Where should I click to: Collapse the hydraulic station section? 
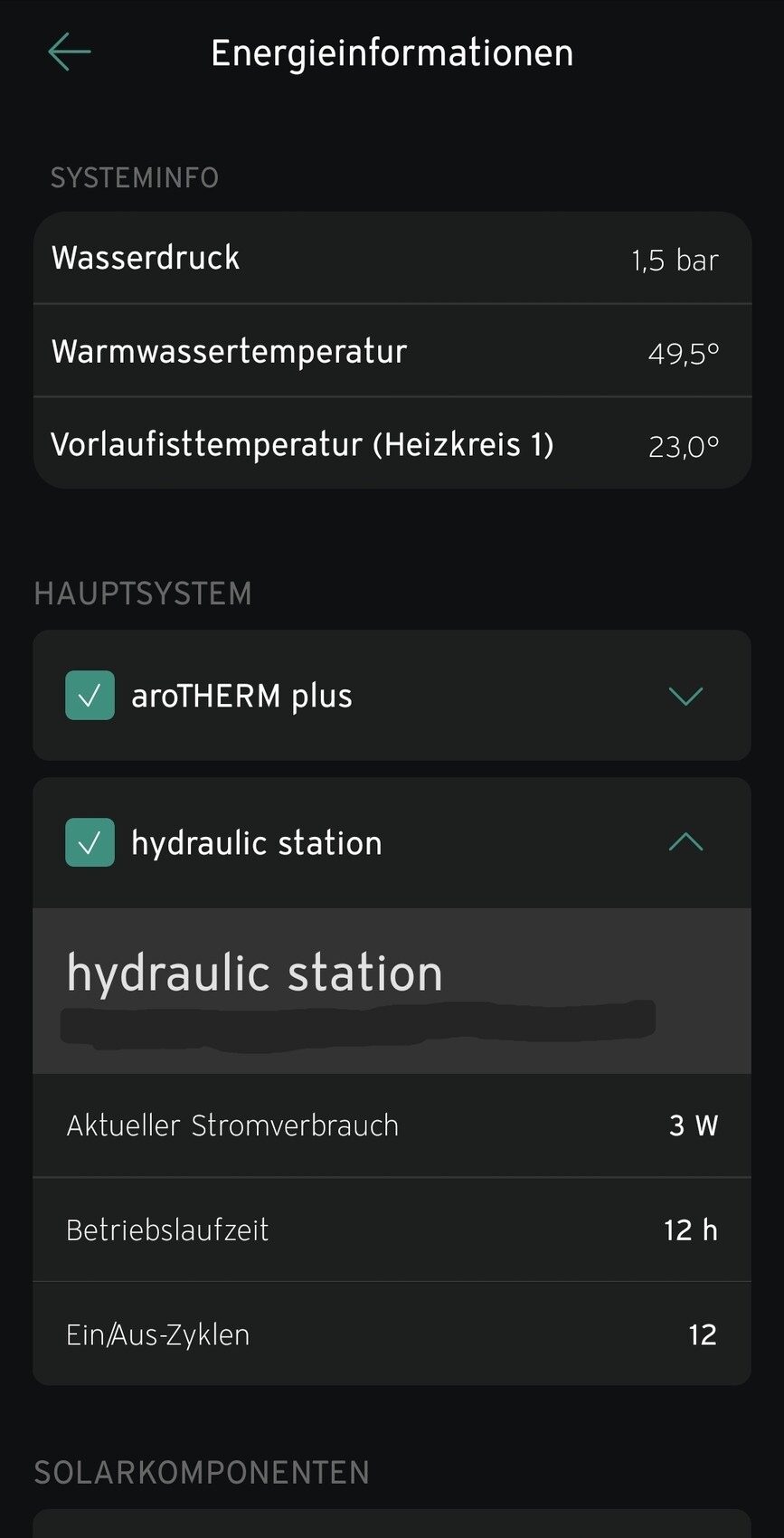[685, 842]
